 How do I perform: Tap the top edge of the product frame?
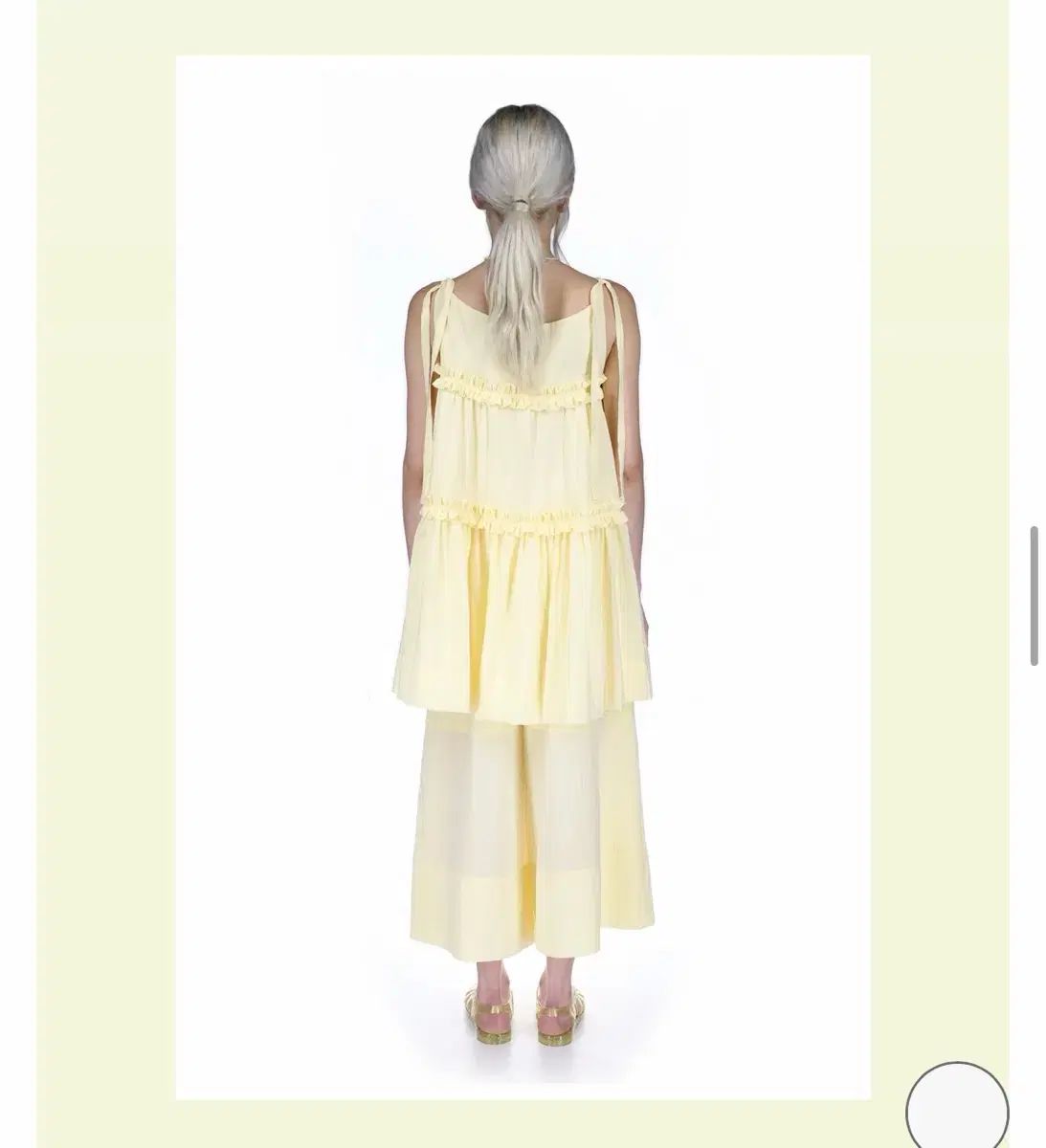coord(523,57)
